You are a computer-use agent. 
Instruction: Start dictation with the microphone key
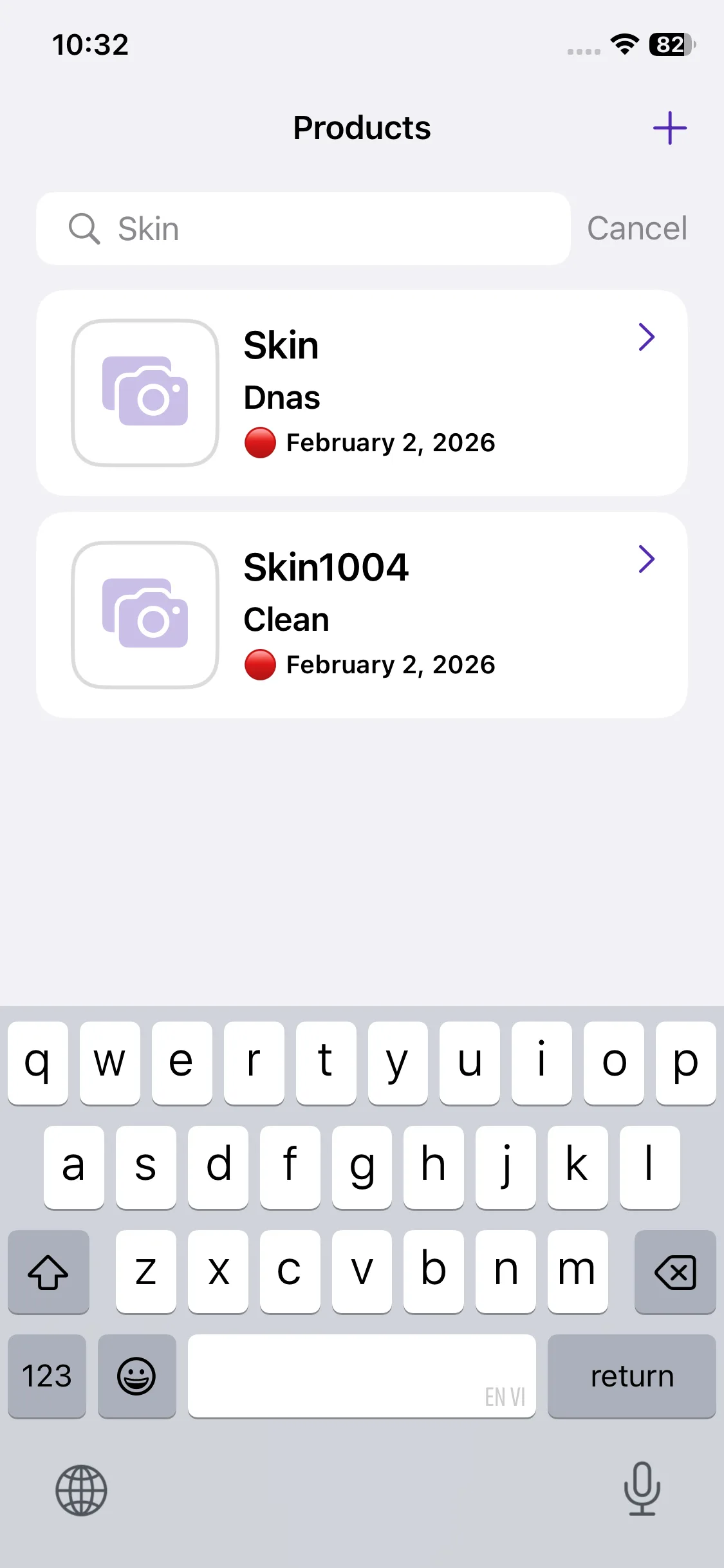click(642, 1488)
